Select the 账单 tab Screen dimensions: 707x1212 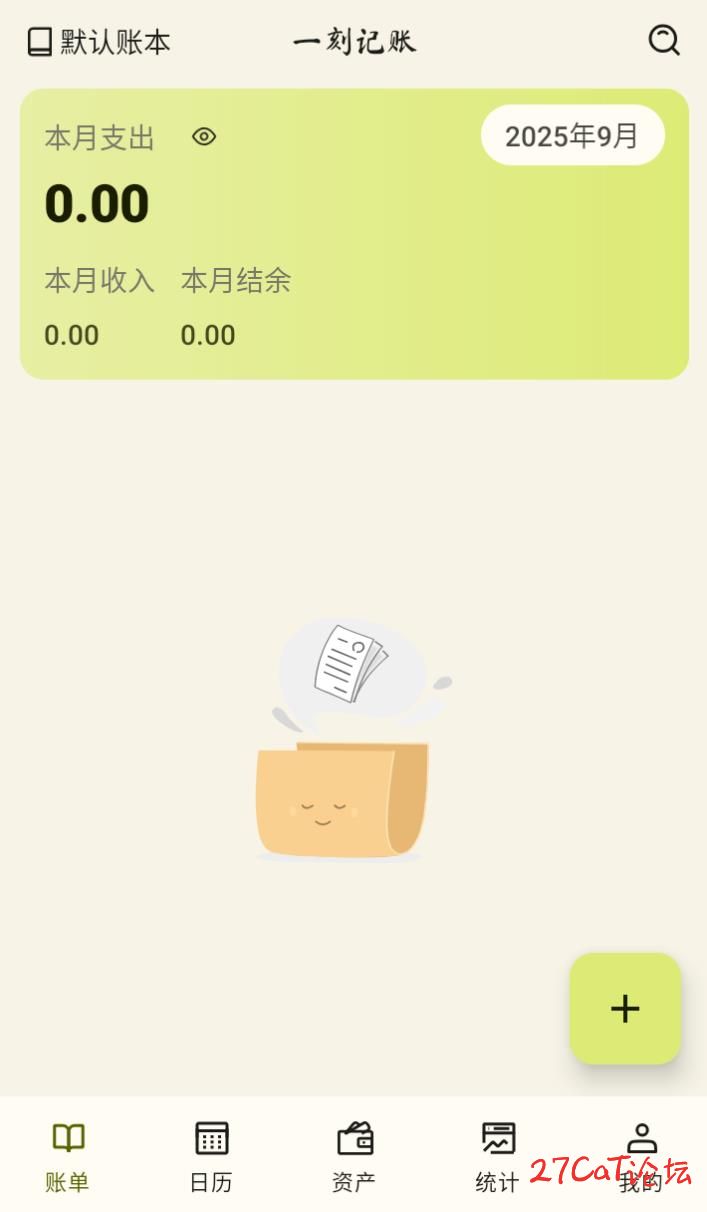point(68,1155)
